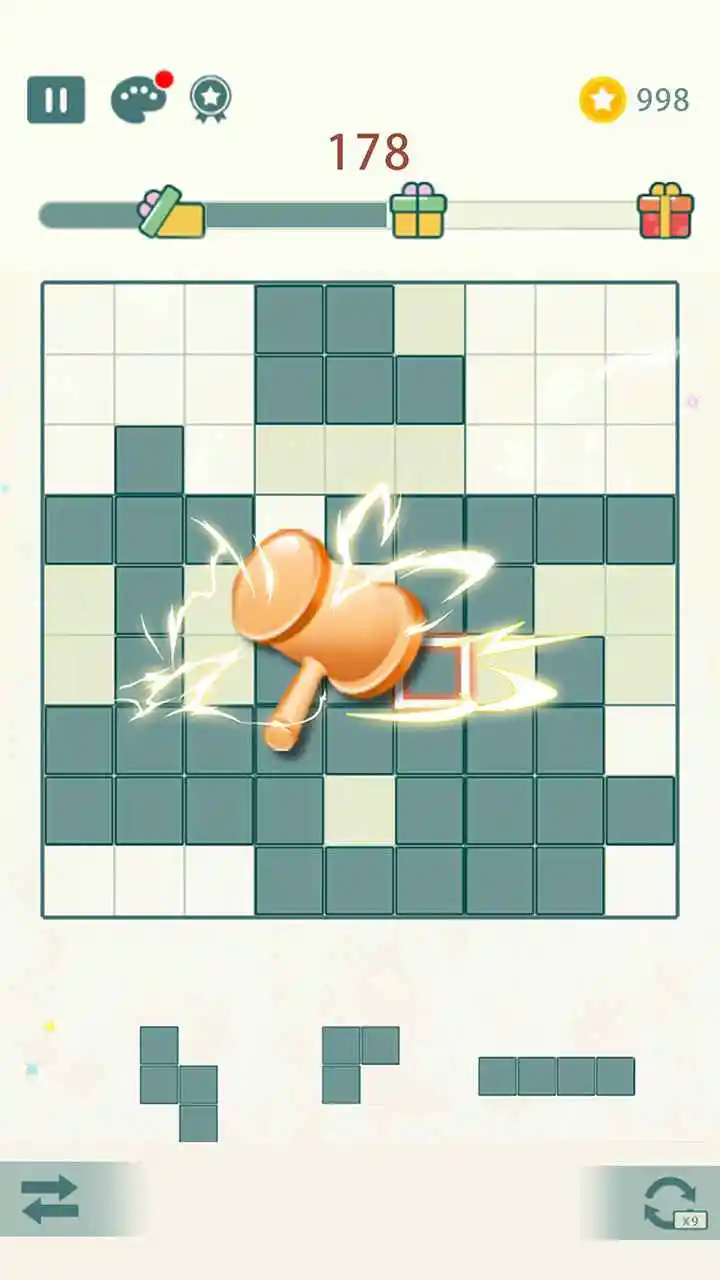Viewport: 720px width, 1280px height.
Task: Select the four-block horizontal line piece
Action: [556, 1076]
